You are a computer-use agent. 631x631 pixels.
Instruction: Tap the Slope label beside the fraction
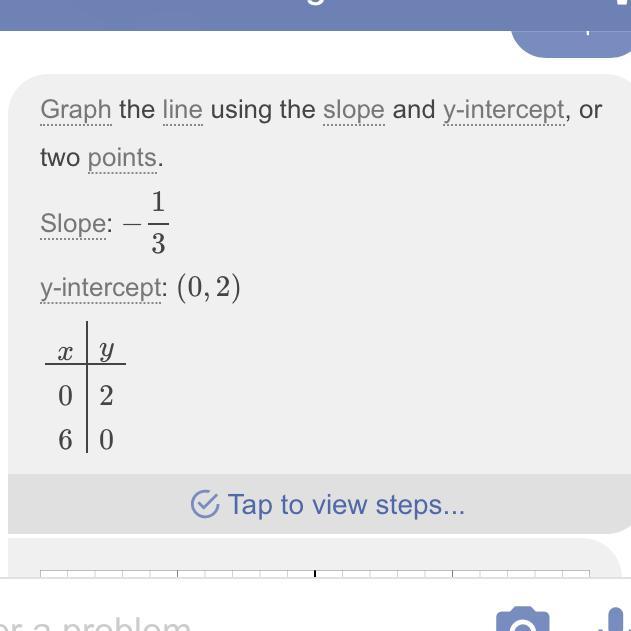pyautogui.click(x=72, y=223)
